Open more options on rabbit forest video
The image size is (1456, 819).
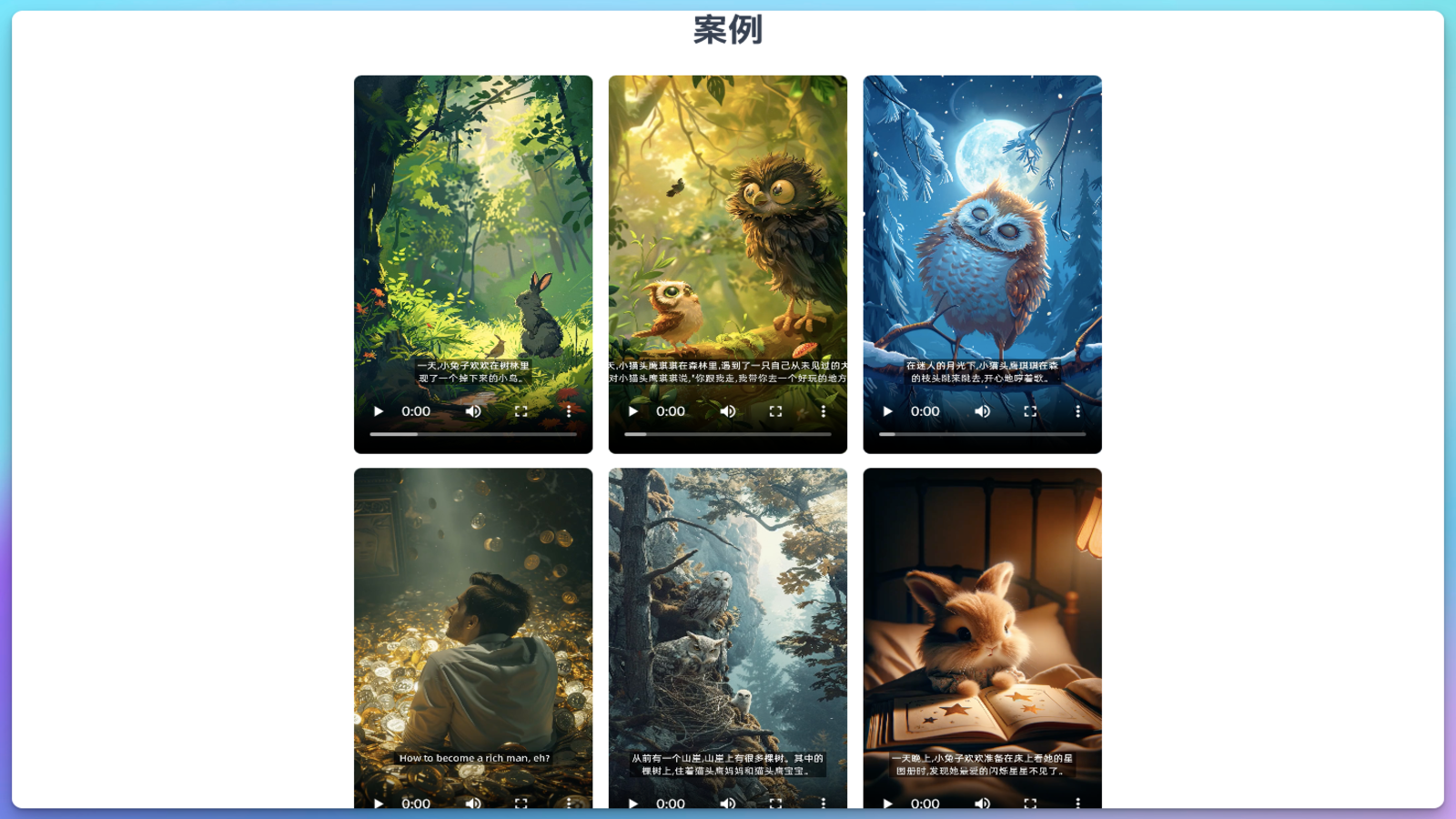pos(569,411)
